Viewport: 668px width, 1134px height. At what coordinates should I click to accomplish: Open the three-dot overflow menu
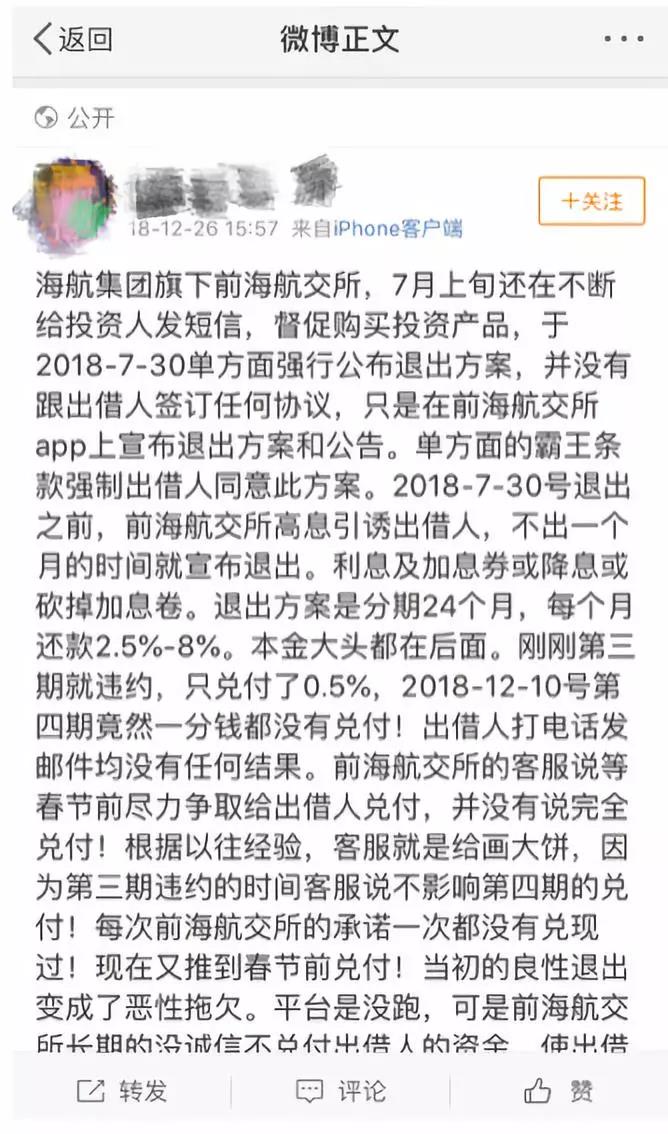[x=623, y=40]
